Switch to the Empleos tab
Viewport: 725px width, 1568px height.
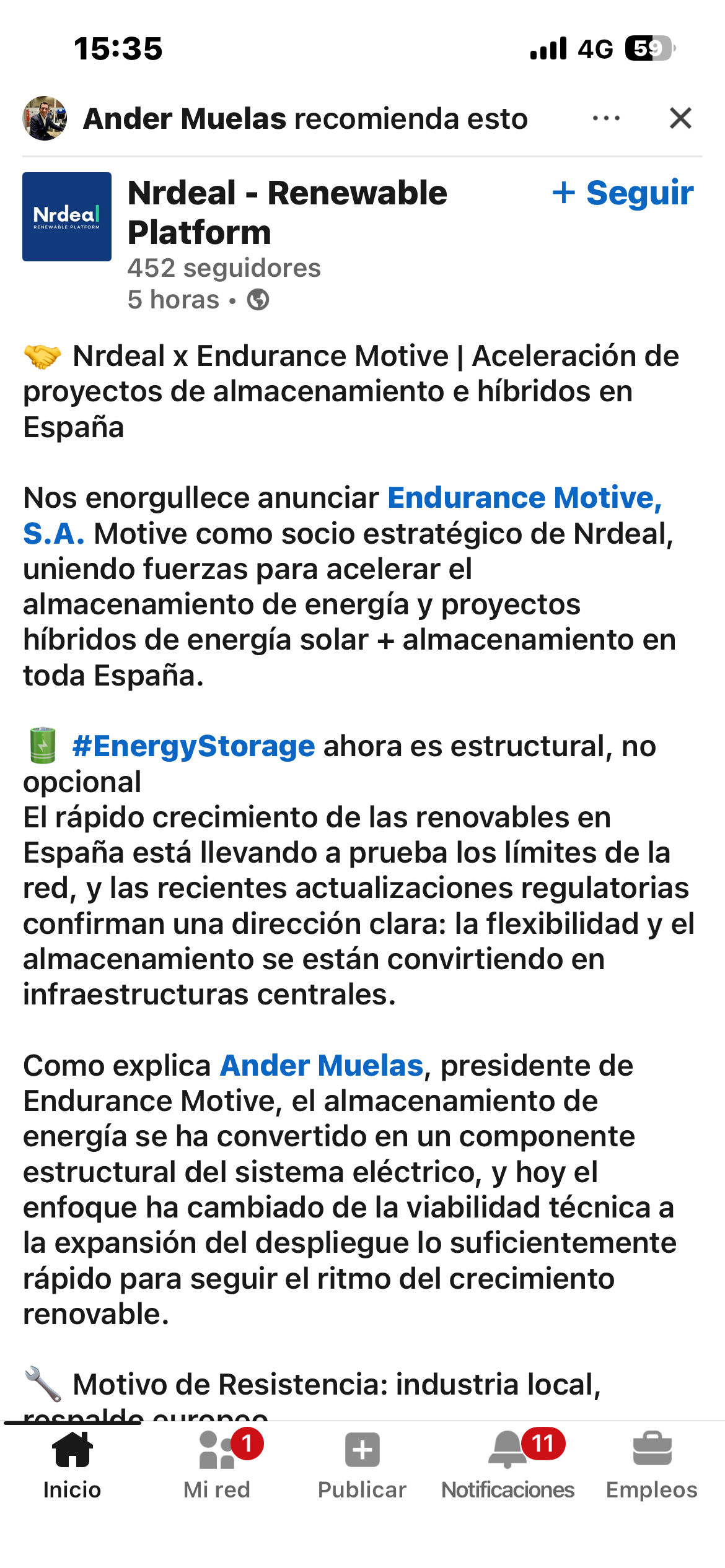click(x=652, y=1465)
